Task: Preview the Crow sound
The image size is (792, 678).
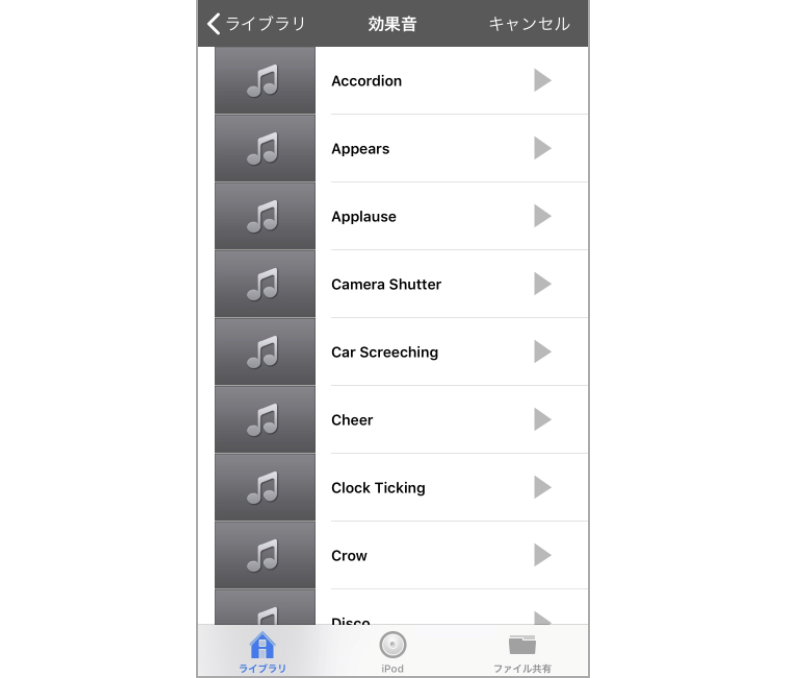Action: pos(542,556)
